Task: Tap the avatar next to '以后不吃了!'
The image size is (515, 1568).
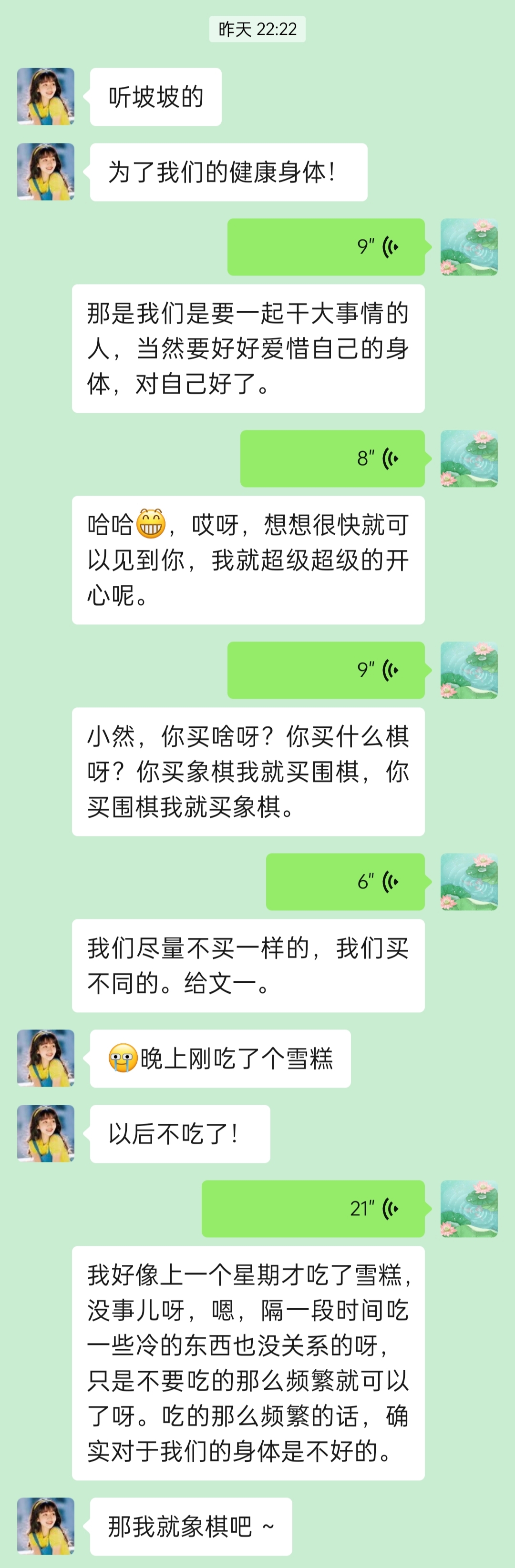Action: [46, 1133]
